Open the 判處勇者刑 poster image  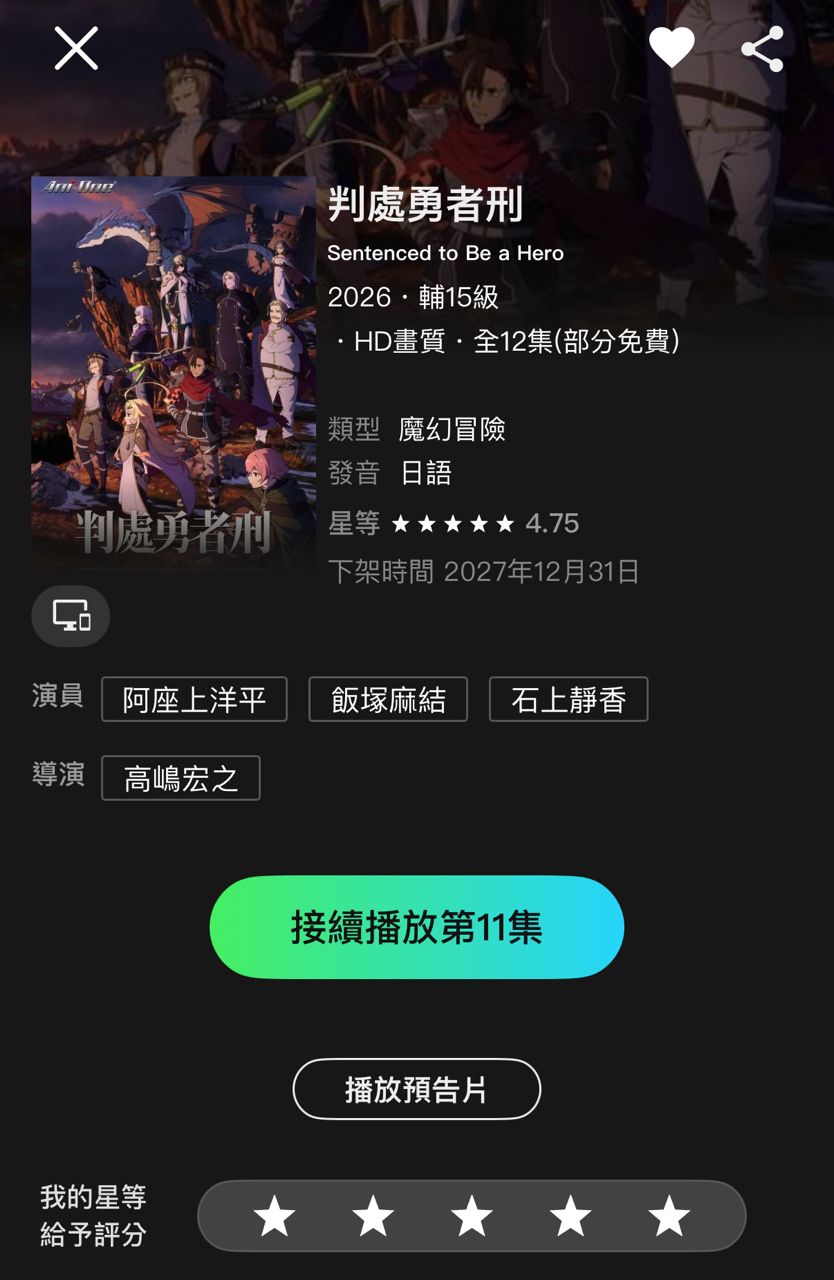coord(173,371)
